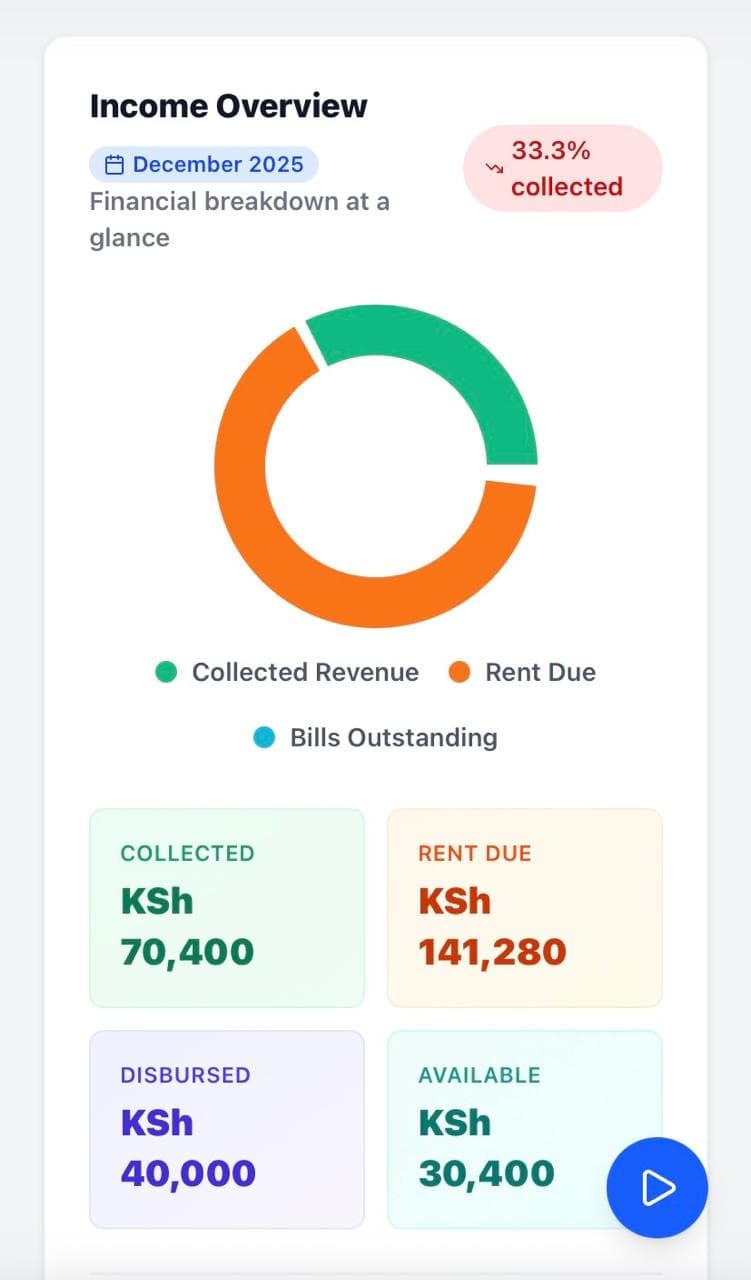Viewport: 751px width, 1280px height.
Task: Expand the 33.3% collected badge
Action: click(x=563, y=168)
